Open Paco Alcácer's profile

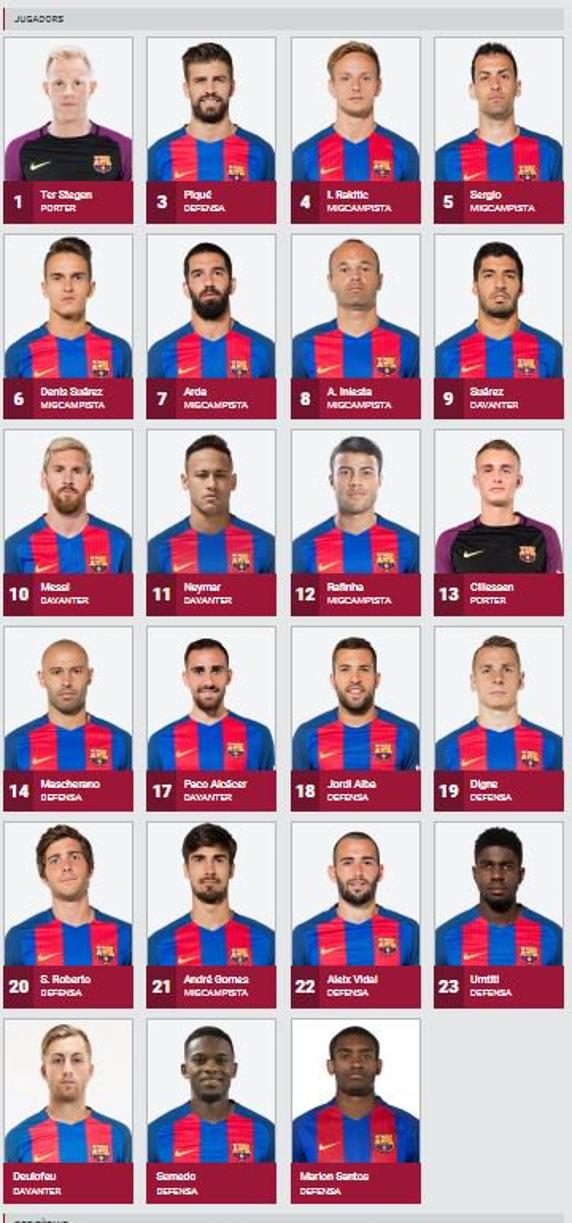pyautogui.click(x=211, y=718)
